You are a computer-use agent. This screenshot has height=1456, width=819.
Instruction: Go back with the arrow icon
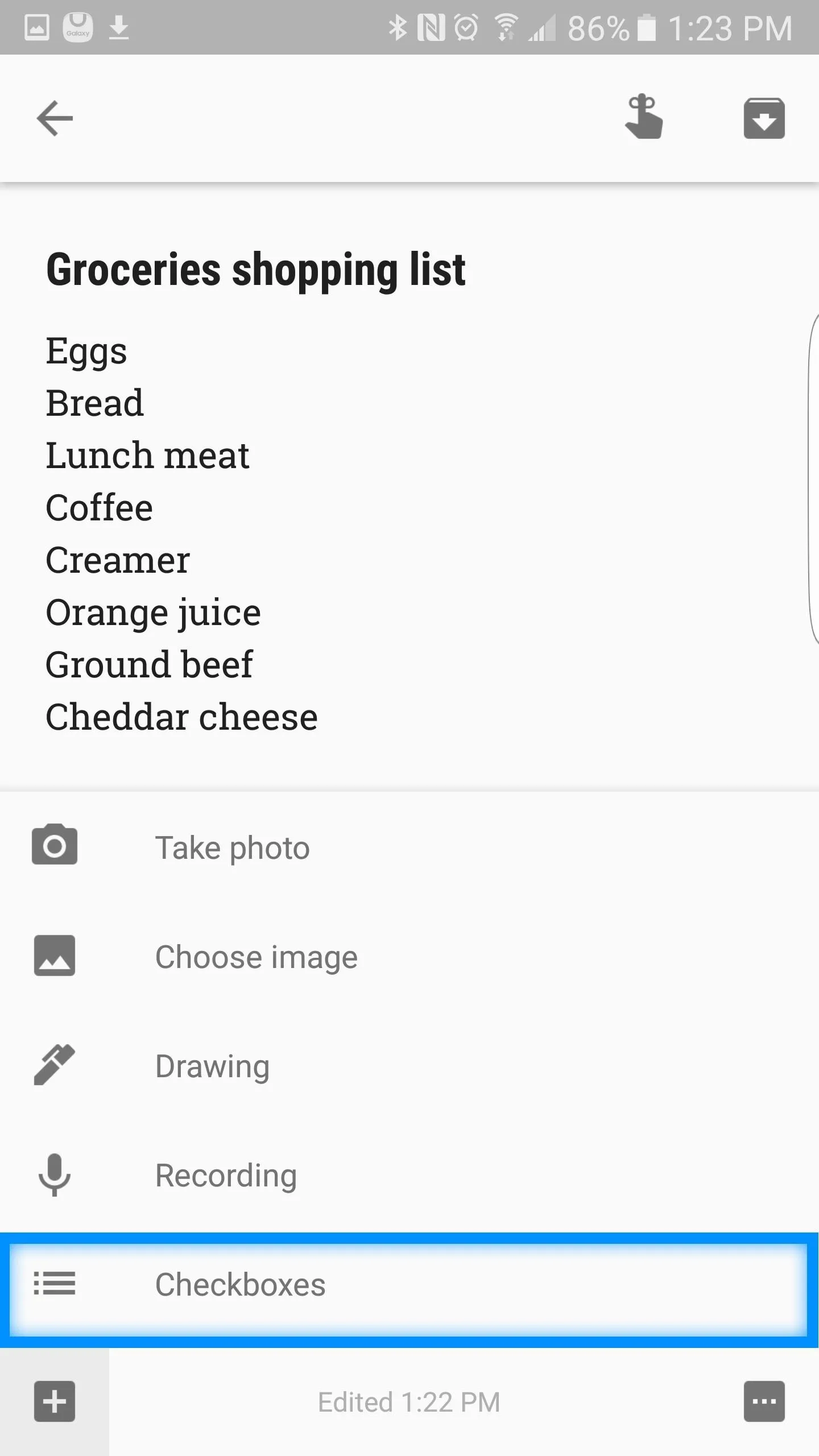[55, 118]
